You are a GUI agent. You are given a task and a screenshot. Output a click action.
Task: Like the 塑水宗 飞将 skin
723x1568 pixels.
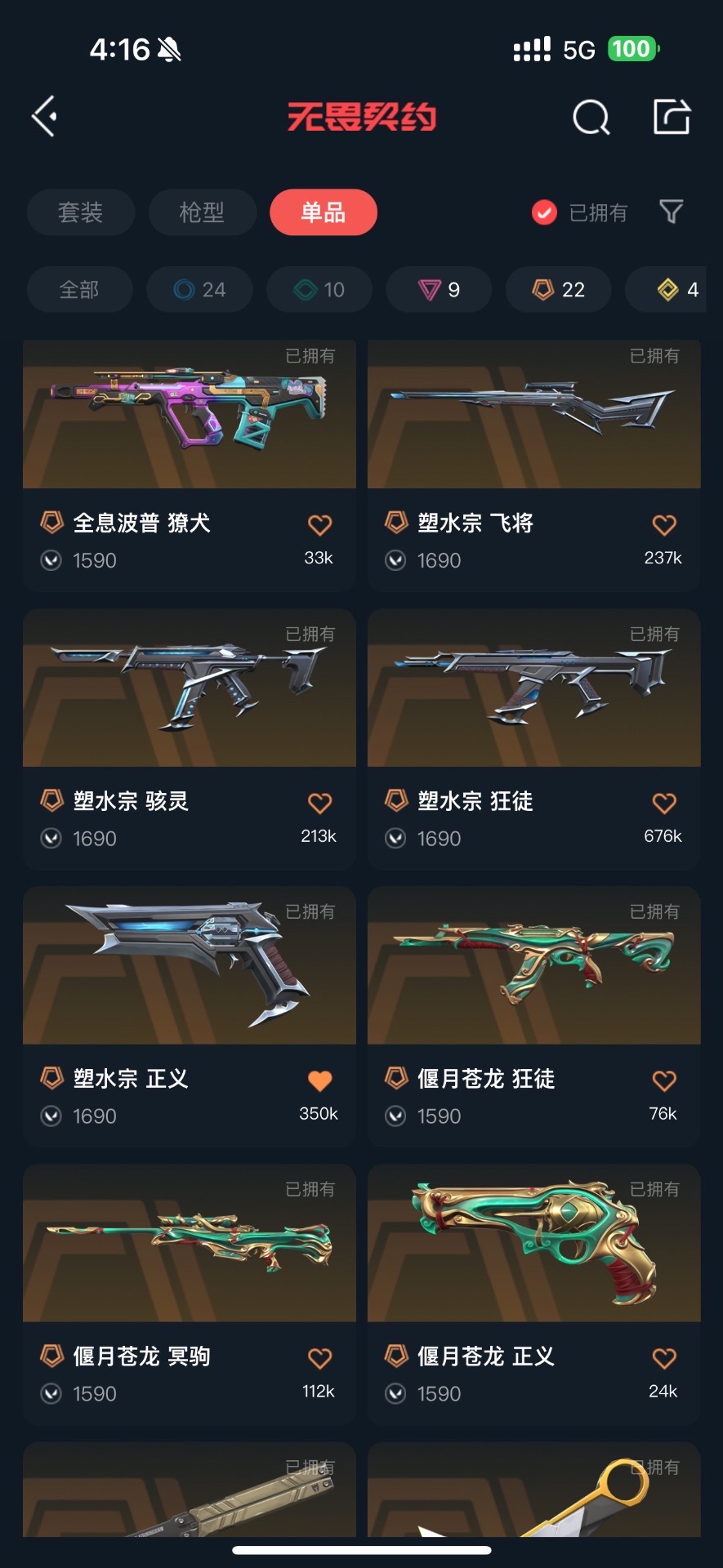click(x=664, y=525)
